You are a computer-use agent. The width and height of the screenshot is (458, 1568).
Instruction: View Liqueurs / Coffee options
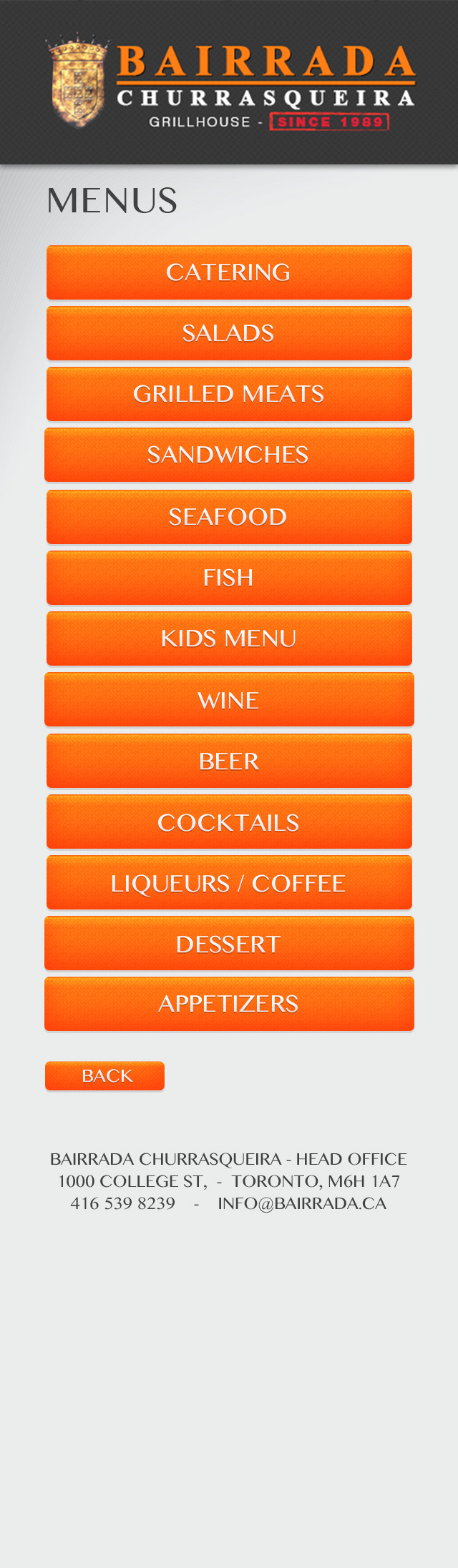(x=229, y=883)
